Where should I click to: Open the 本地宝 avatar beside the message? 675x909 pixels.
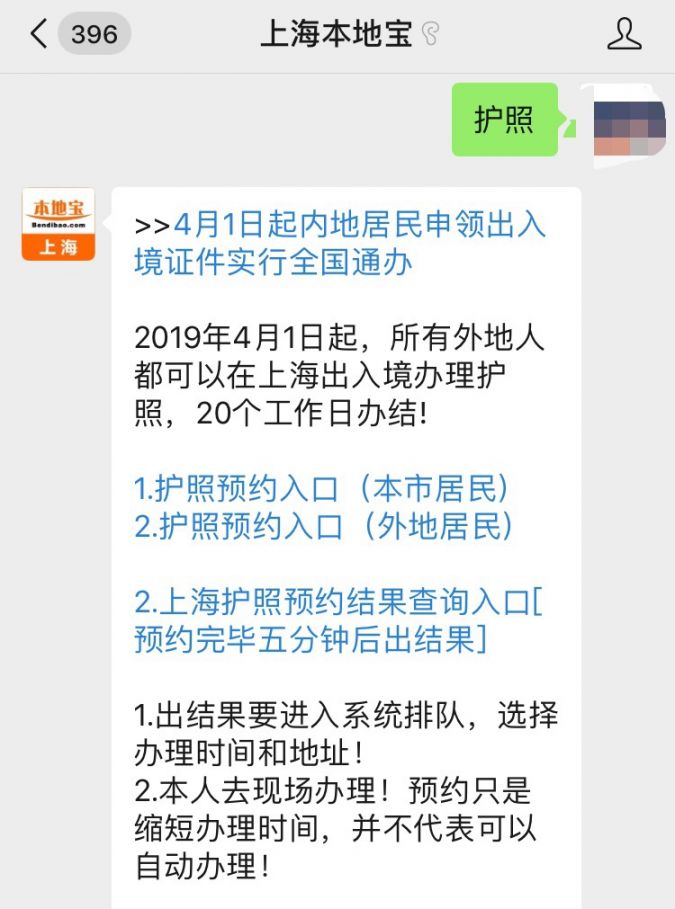[58, 224]
